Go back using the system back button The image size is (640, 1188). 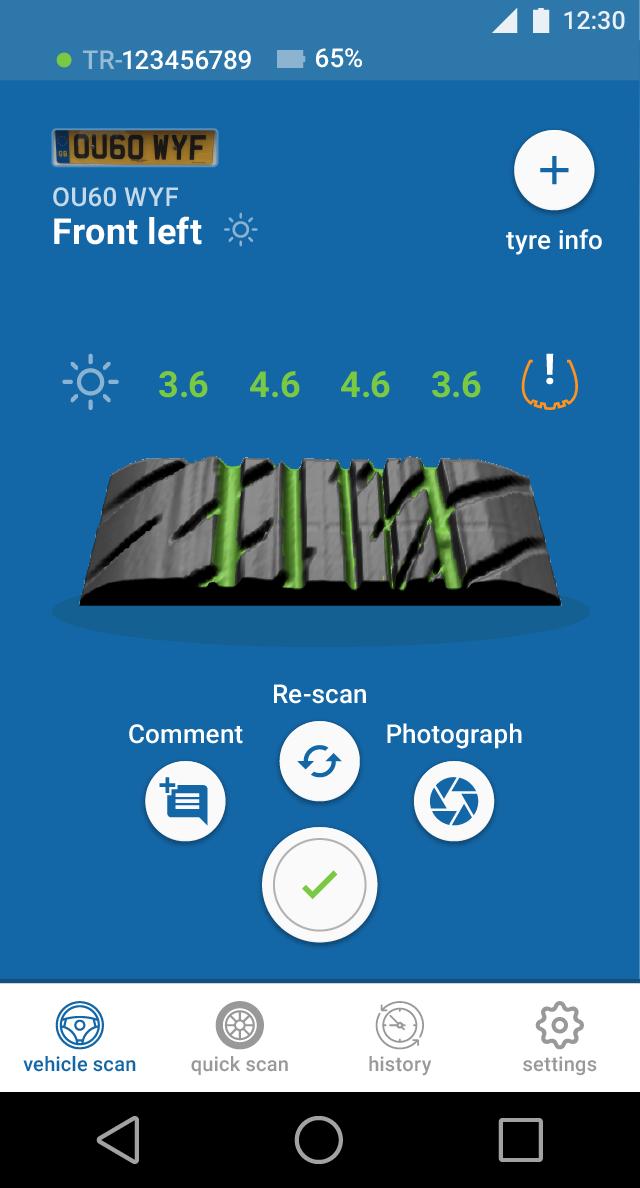(x=118, y=1139)
